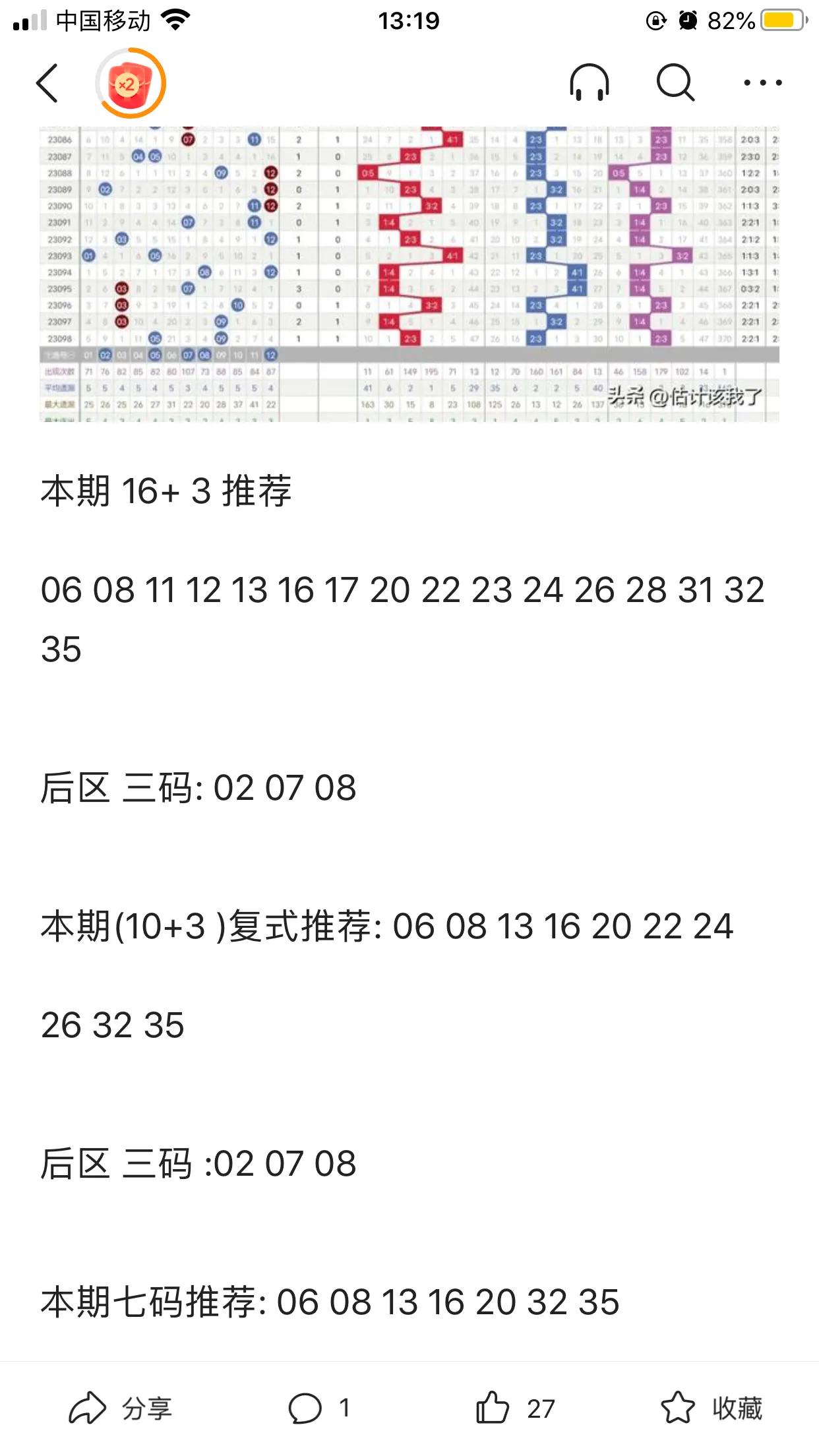
Task: Go back using the top-left arrow
Action: (47, 83)
